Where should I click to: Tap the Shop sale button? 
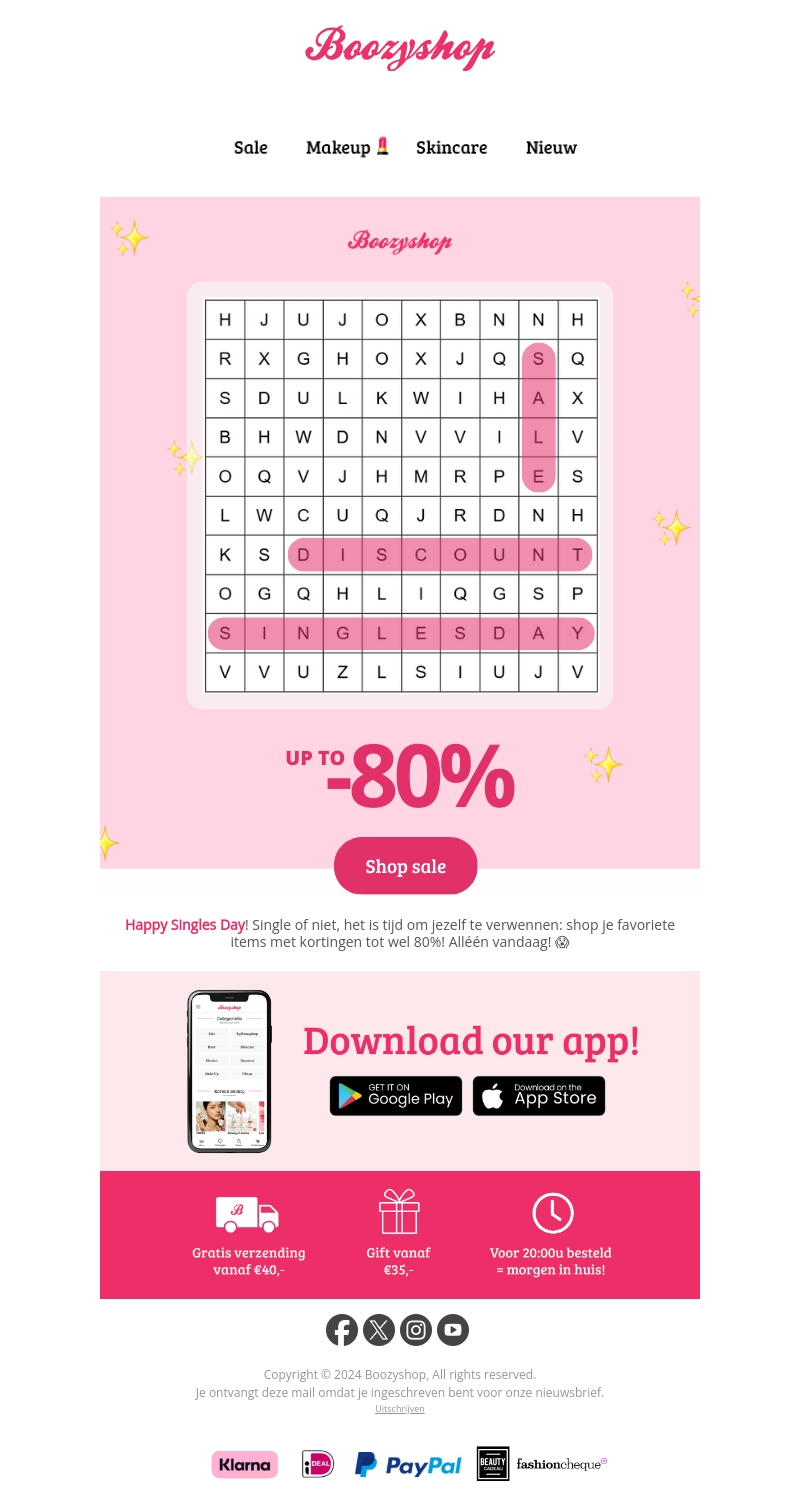pyautogui.click(x=405, y=866)
